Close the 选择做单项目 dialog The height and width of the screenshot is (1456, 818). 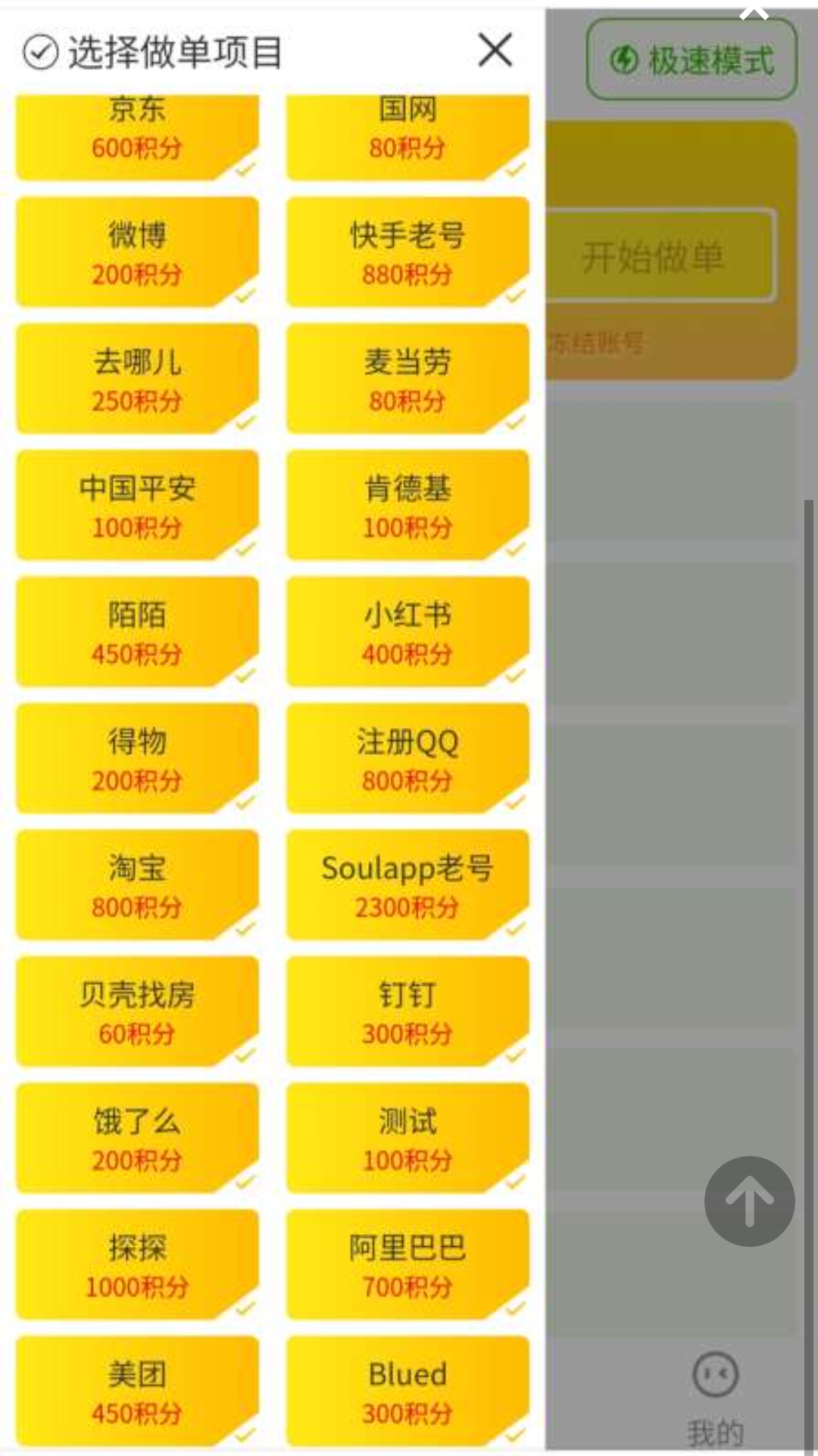click(x=494, y=51)
